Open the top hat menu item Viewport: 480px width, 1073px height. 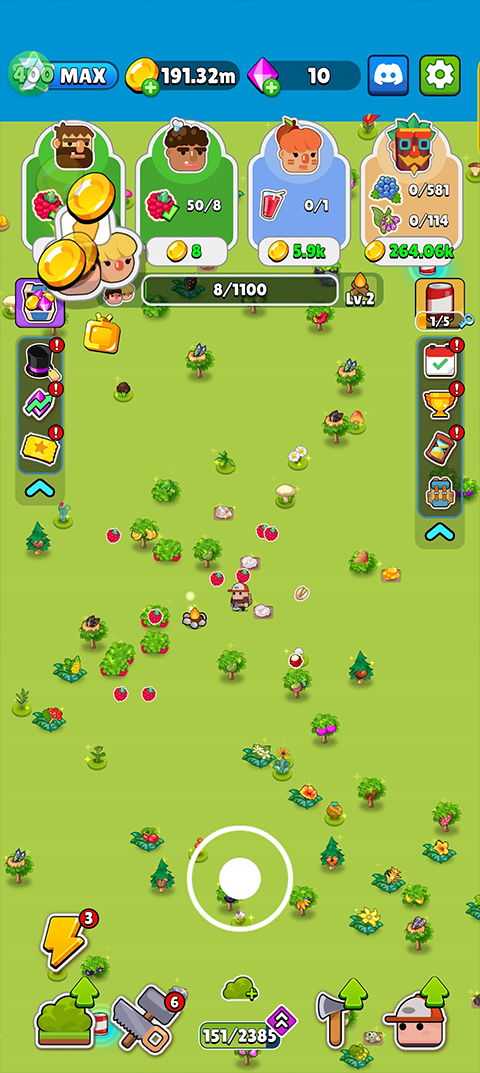[x=41, y=363]
